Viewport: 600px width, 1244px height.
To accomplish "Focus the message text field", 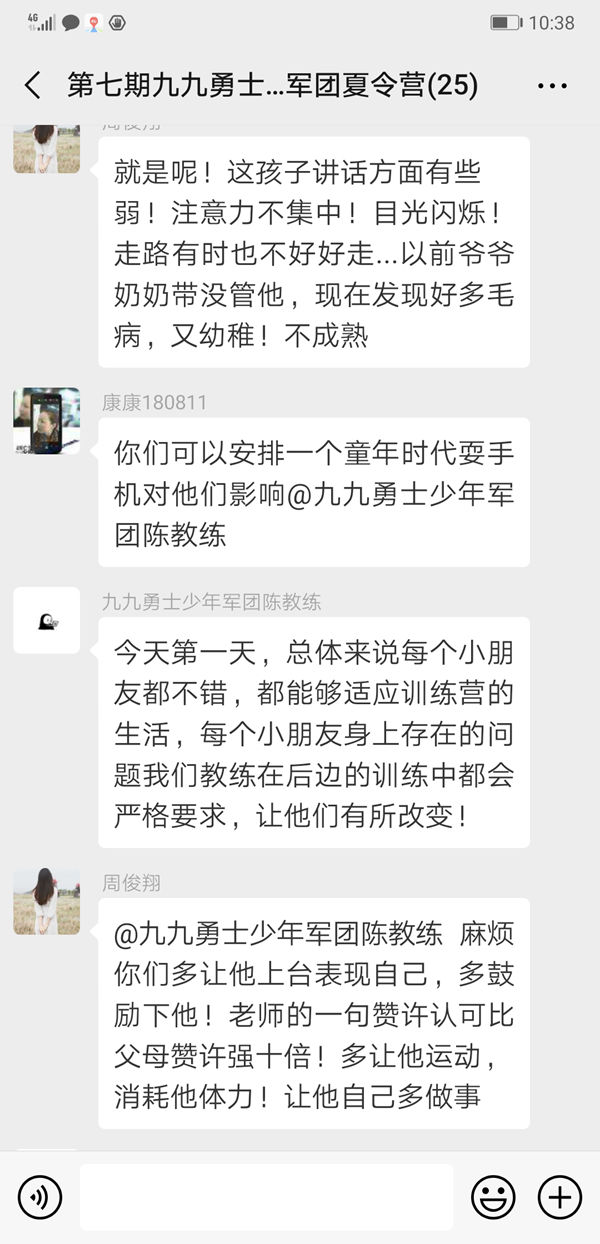I will coord(266,1197).
